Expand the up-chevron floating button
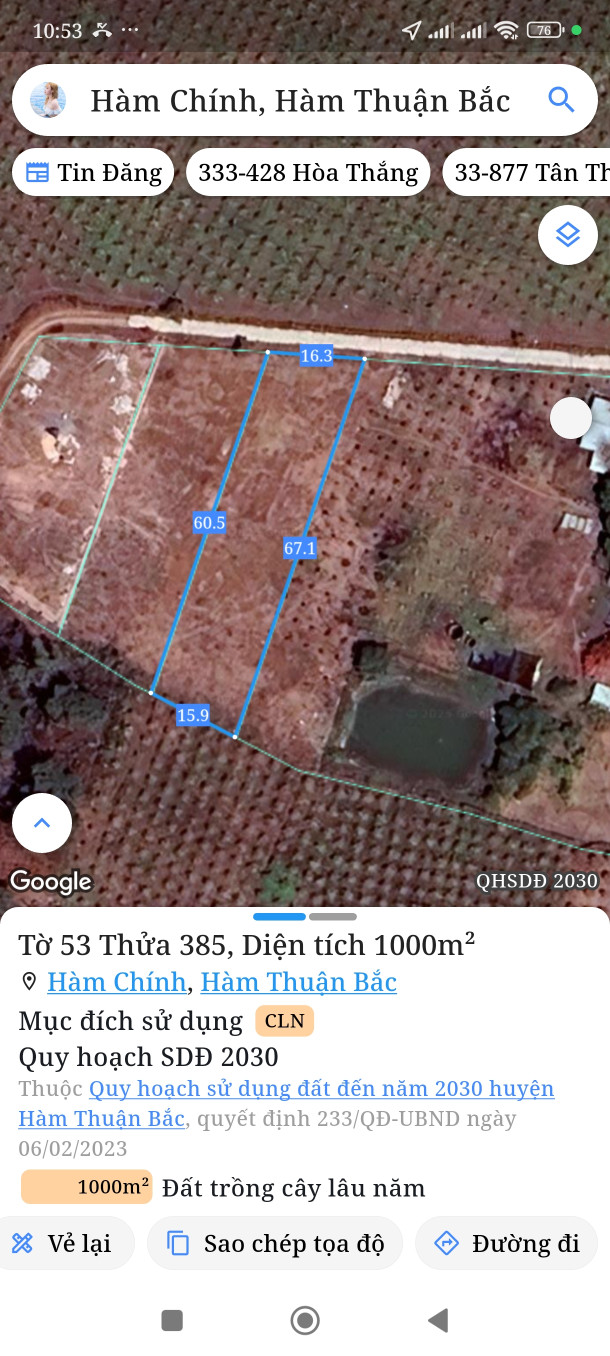The width and height of the screenshot is (610, 1356). coord(42,823)
